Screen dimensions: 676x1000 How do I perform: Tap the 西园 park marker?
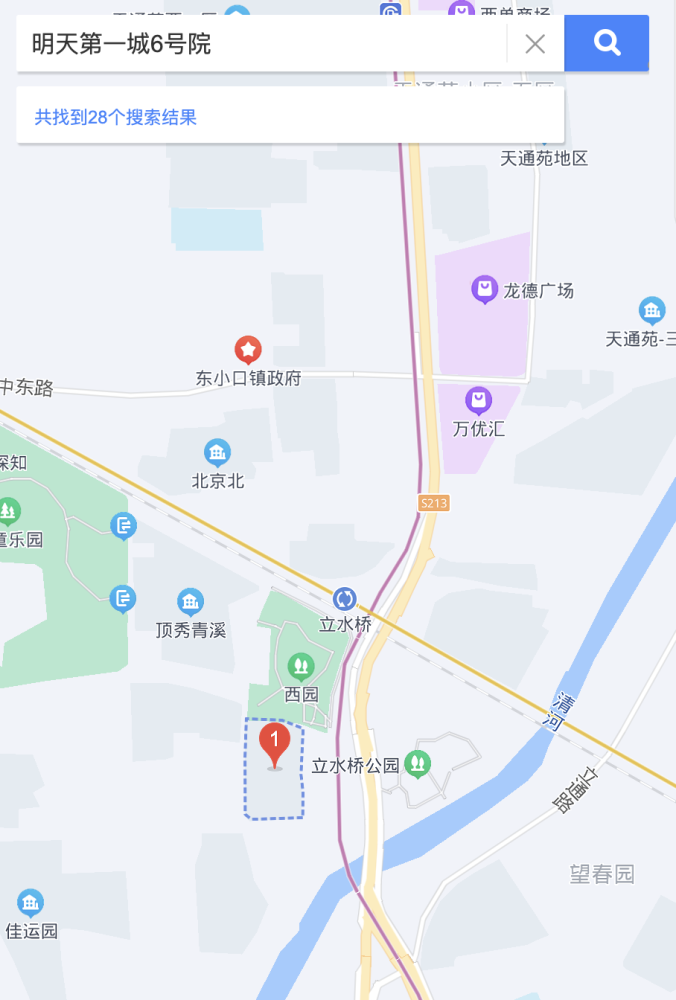tap(301, 667)
